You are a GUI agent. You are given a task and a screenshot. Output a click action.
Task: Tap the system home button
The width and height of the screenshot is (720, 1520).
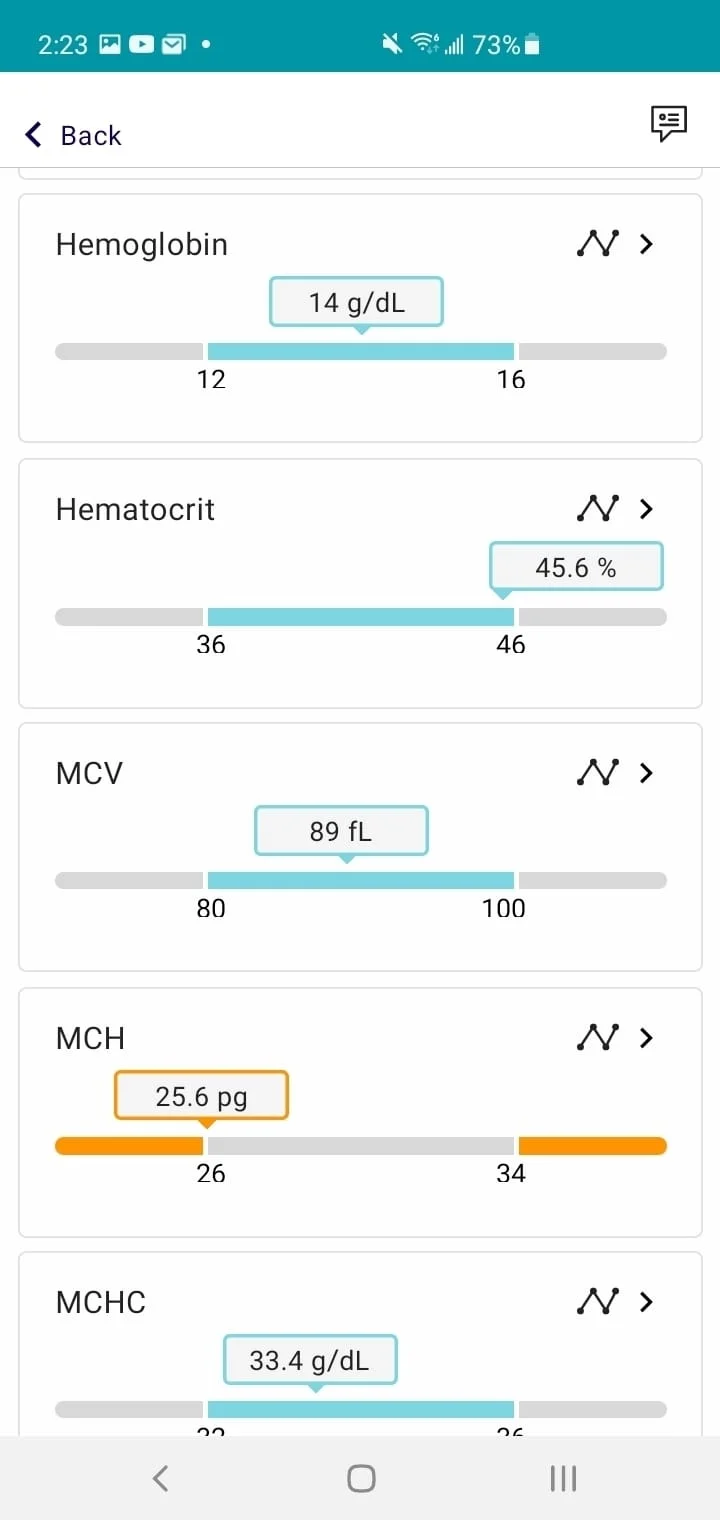pos(361,1478)
